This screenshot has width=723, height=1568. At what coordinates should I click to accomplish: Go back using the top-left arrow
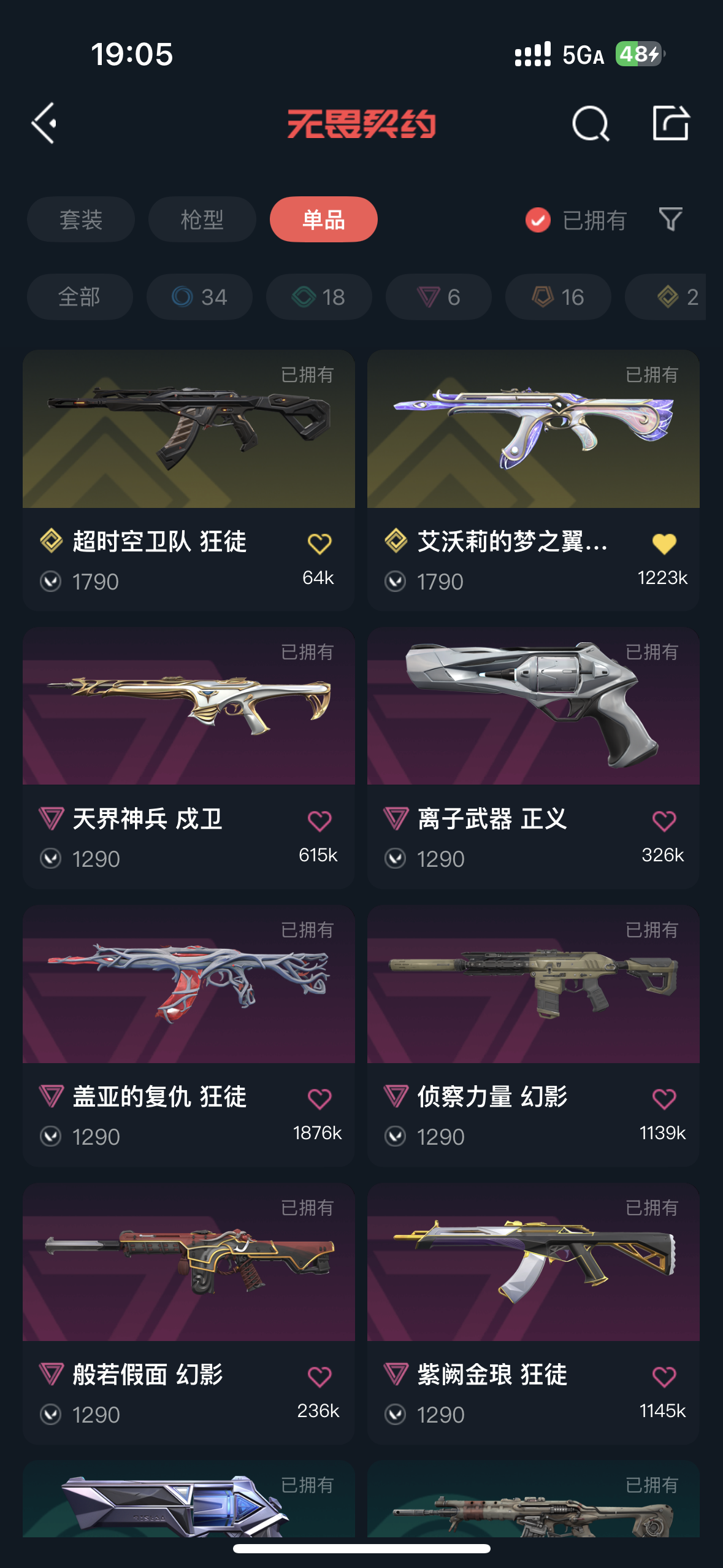tap(45, 123)
